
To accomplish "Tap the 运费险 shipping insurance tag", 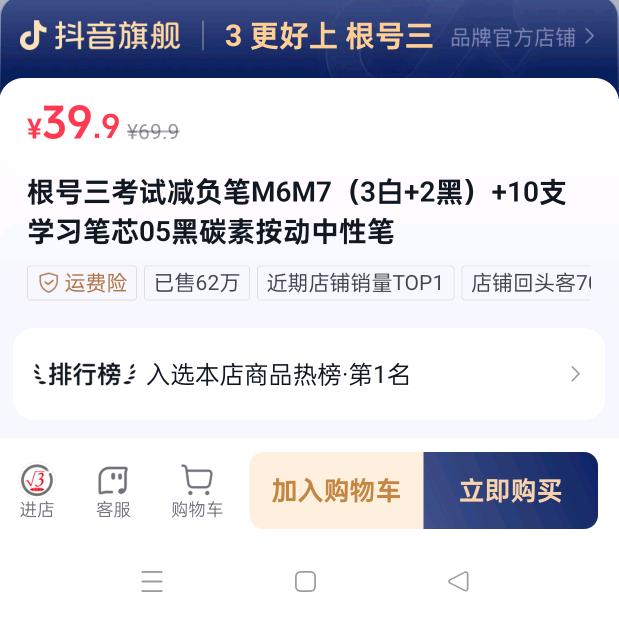I will [83, 283].
